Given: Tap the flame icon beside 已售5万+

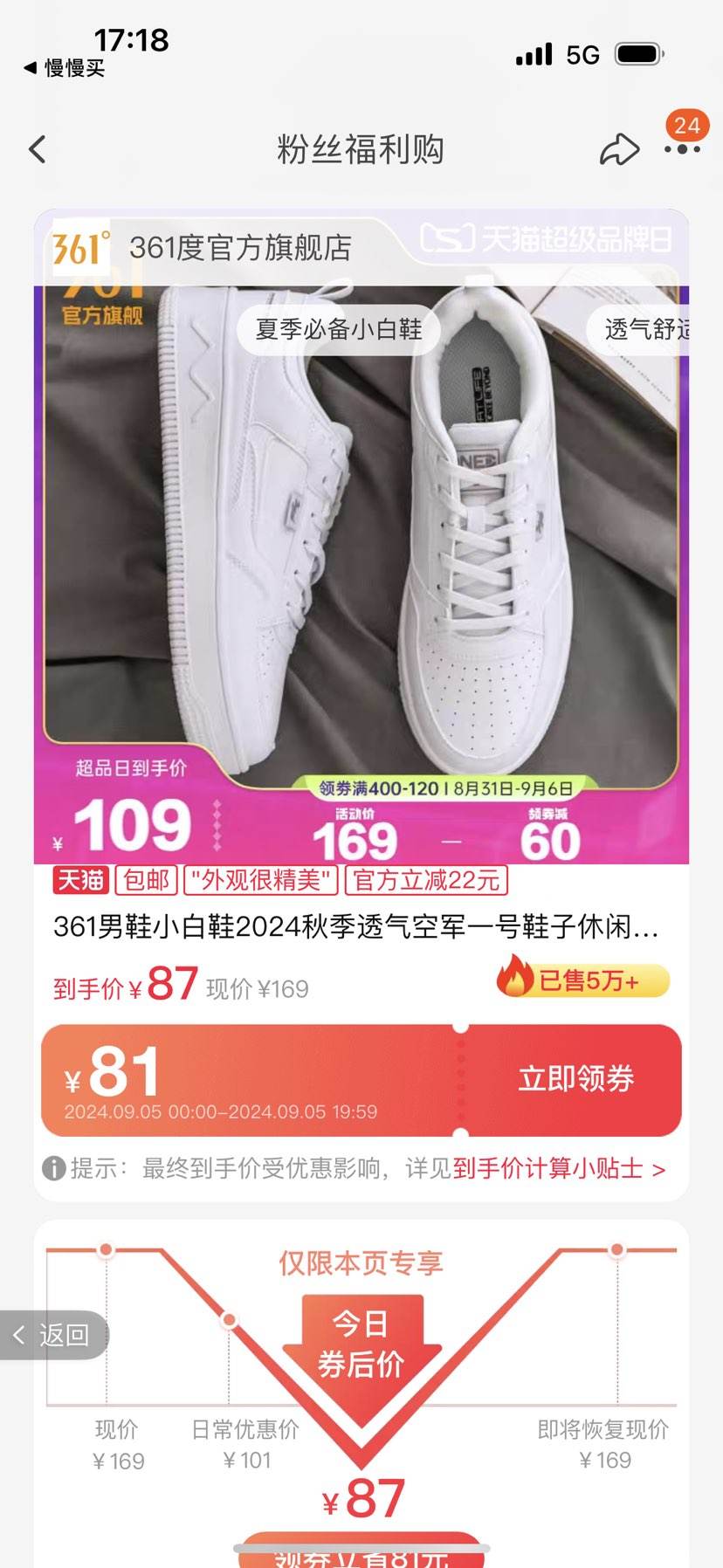Looking at the screenshot, I should (x=516, y=980).
